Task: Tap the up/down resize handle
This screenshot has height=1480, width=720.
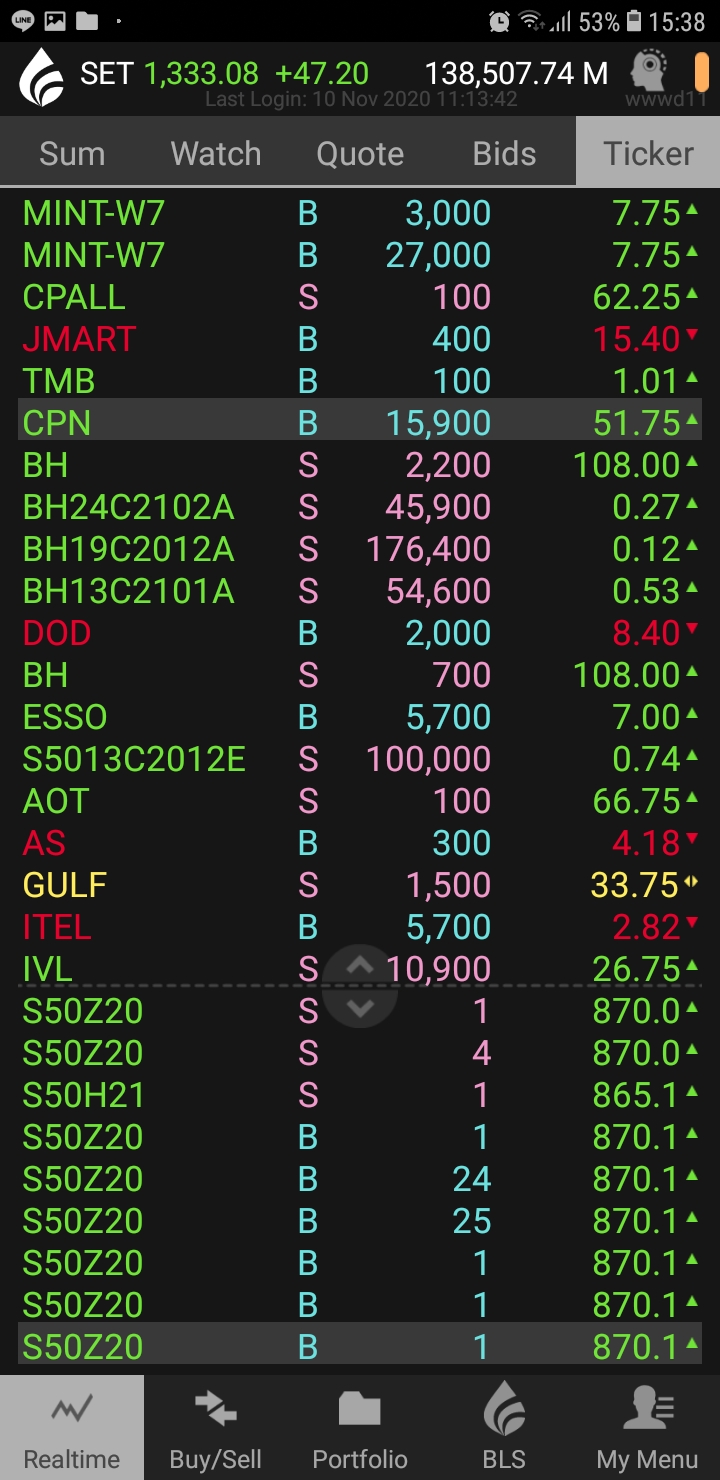Action: pos(360,986)
